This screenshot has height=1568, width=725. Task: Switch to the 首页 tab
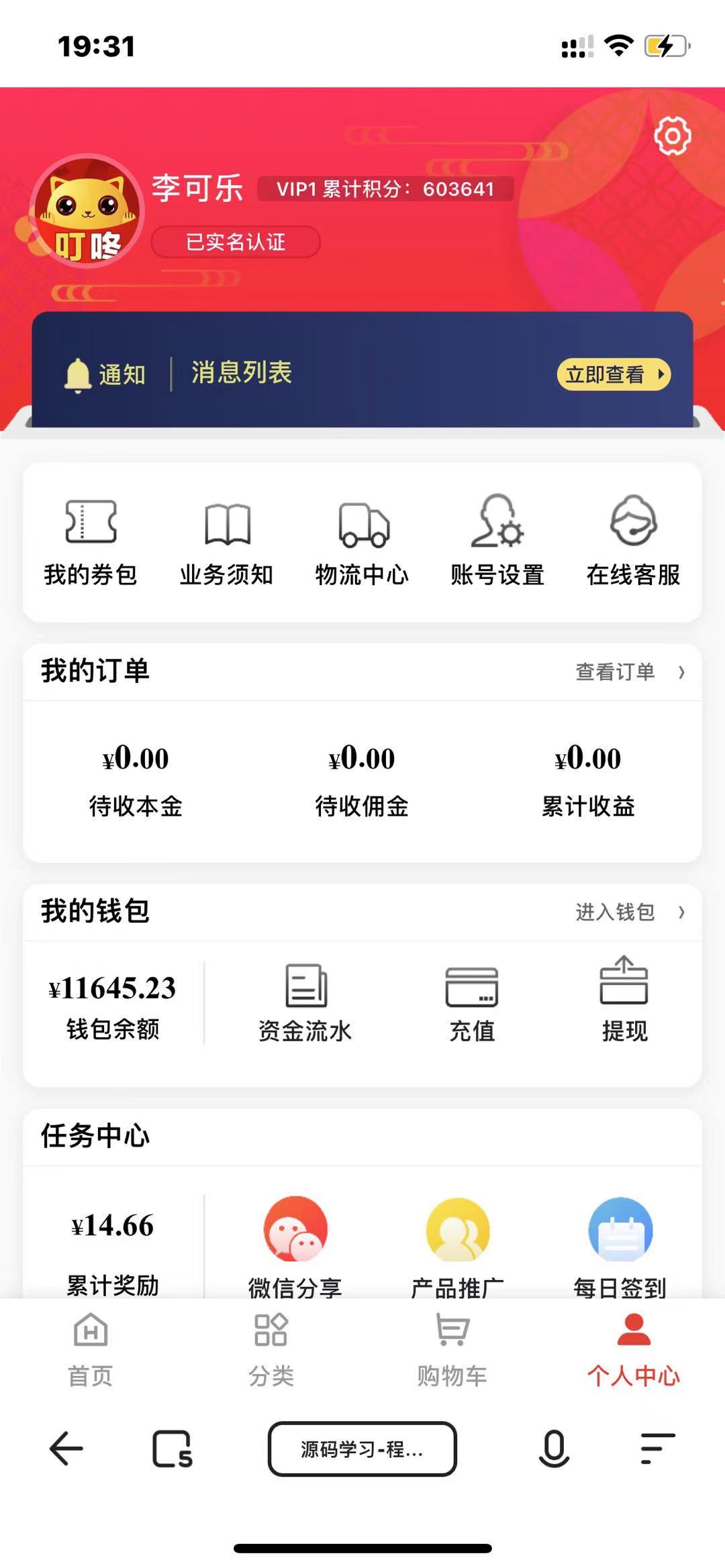[x=91, y=1349]
